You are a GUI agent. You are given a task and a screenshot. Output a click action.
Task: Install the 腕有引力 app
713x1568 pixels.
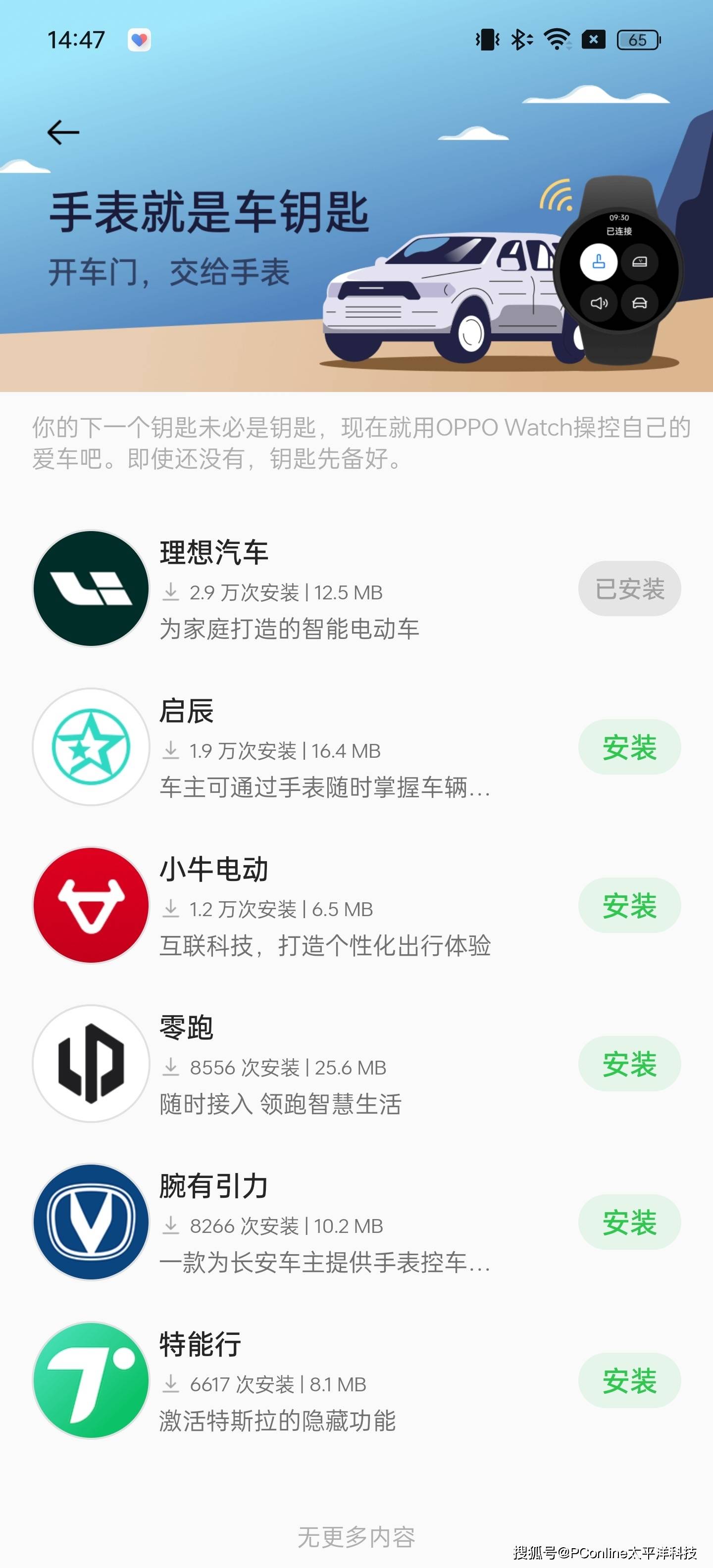629,1222
